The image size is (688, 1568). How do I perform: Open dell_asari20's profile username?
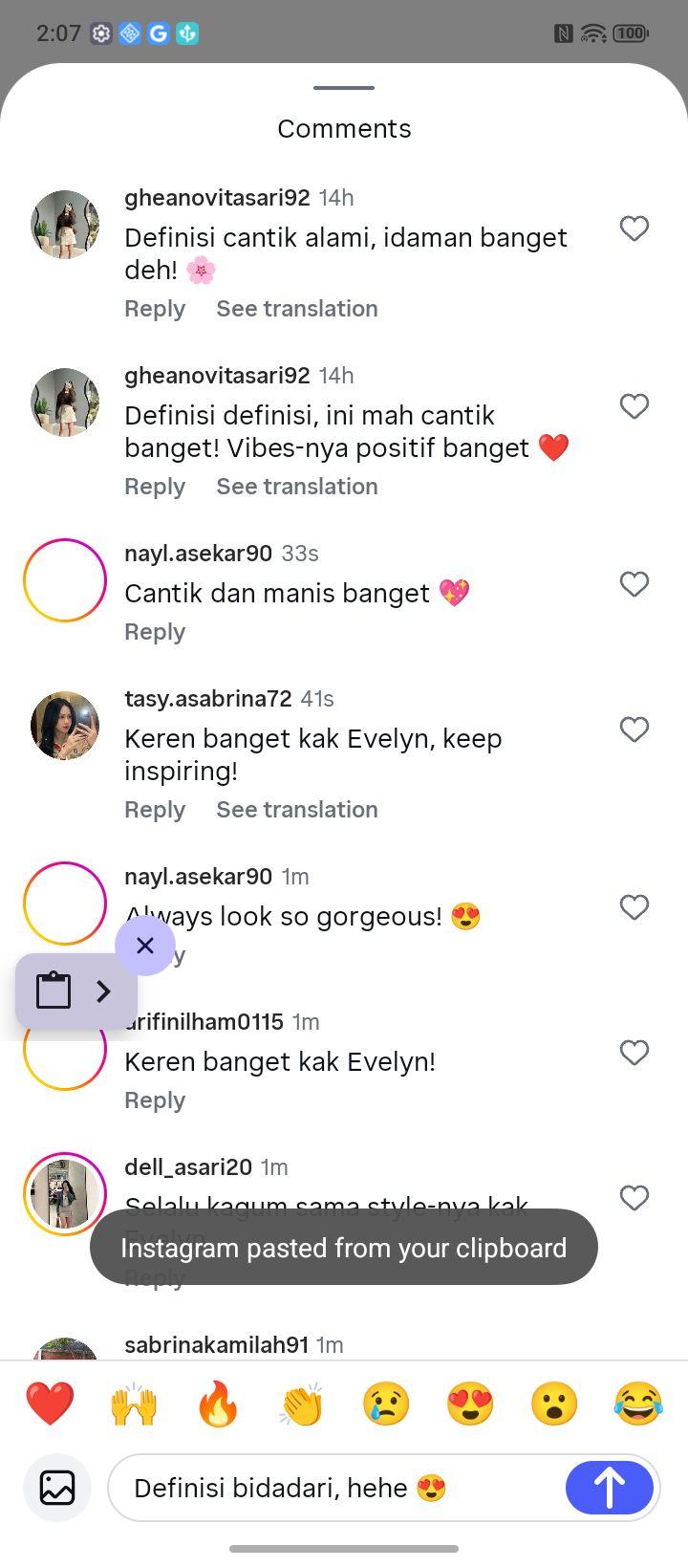click(188, 1167)
